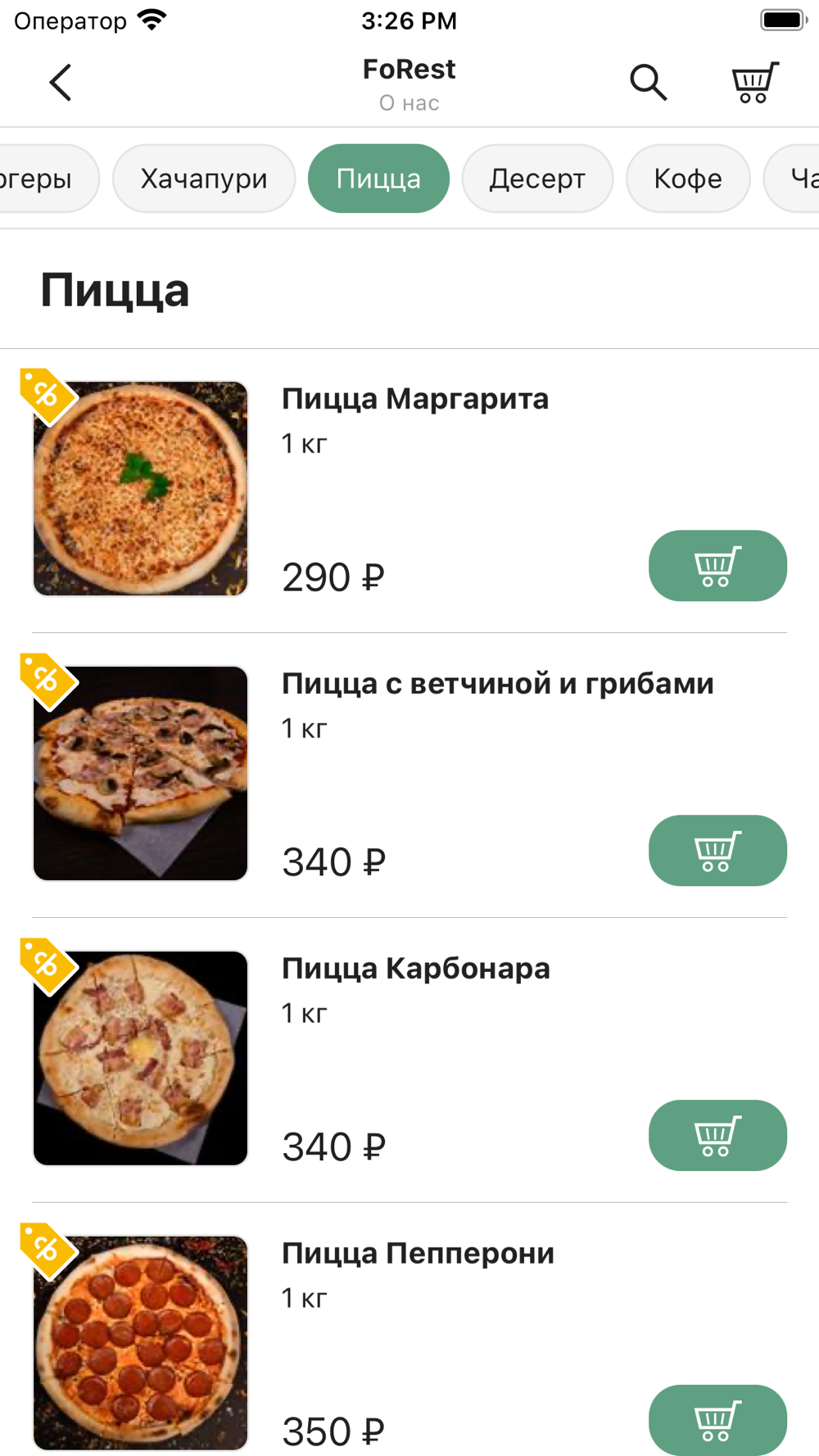Add Пицца Карбонара to the cart

click(717, 1136)
